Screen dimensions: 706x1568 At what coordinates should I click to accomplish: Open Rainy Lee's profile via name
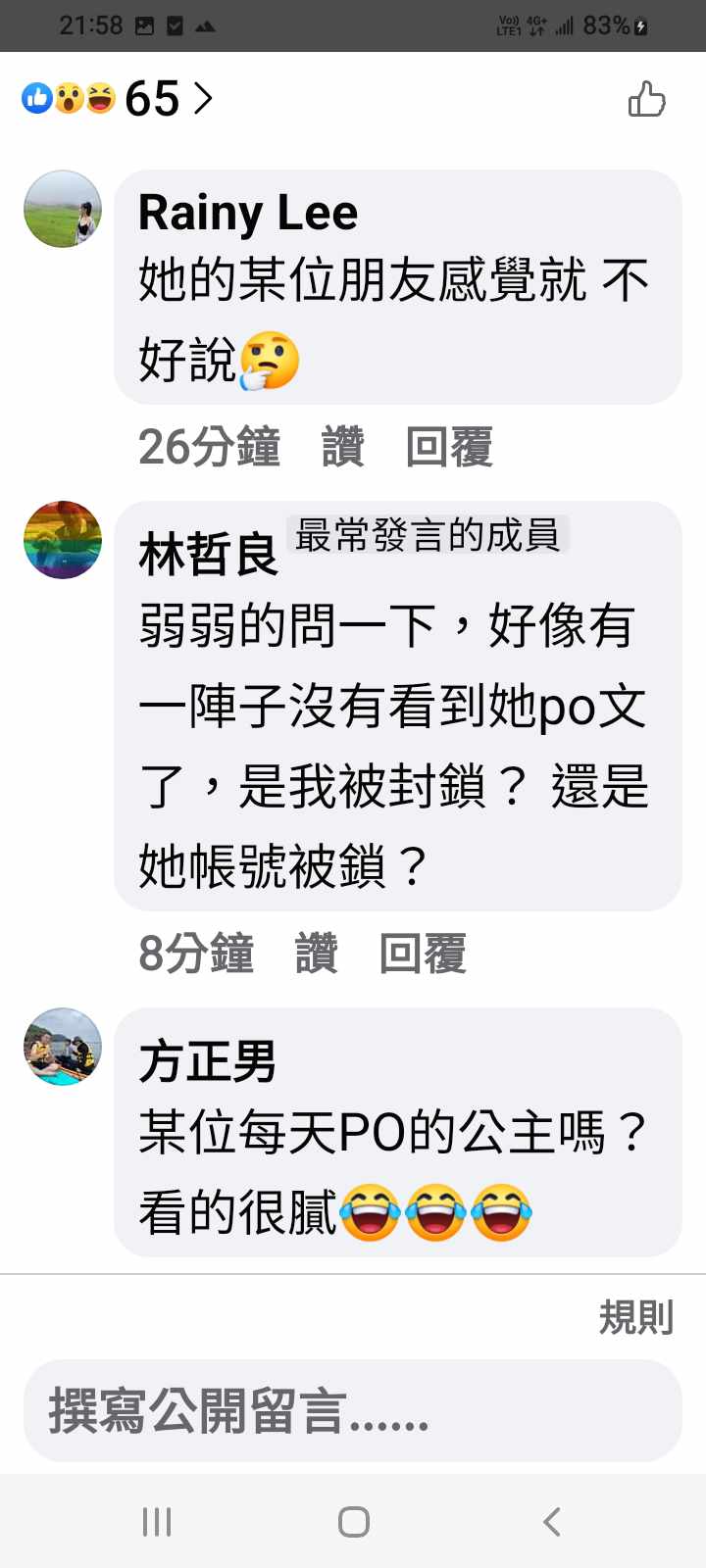pos(247,213)
